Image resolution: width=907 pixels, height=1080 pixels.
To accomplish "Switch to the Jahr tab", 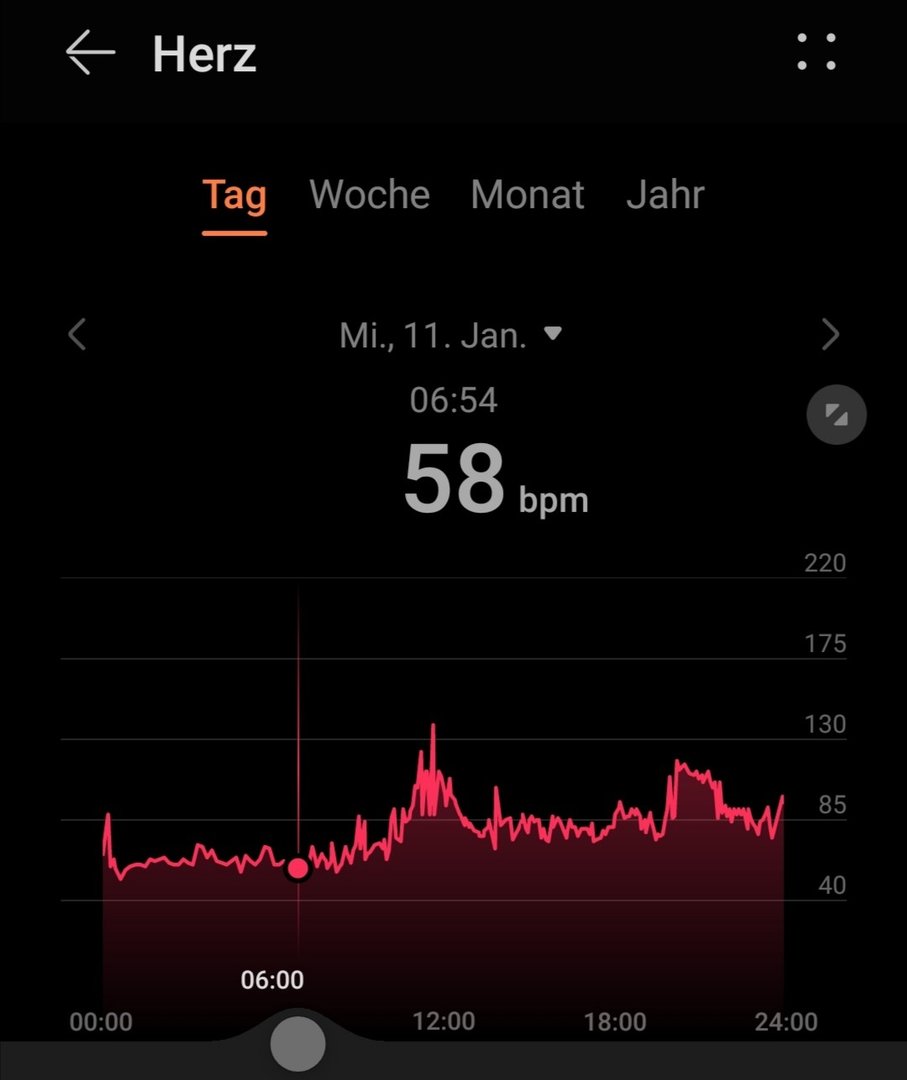I will [665, 195].
